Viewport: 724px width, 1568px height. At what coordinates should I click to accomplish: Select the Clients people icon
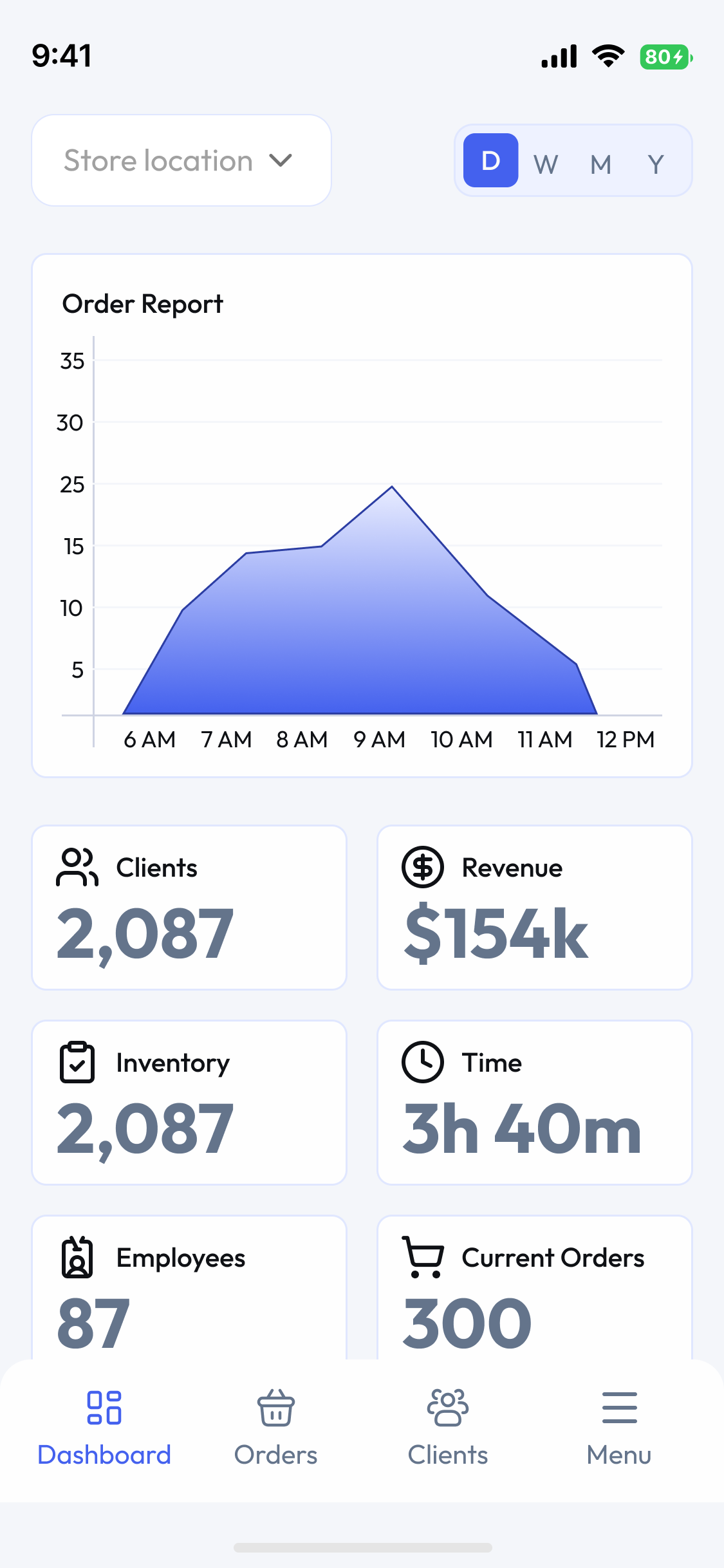[x=77, y=867]
